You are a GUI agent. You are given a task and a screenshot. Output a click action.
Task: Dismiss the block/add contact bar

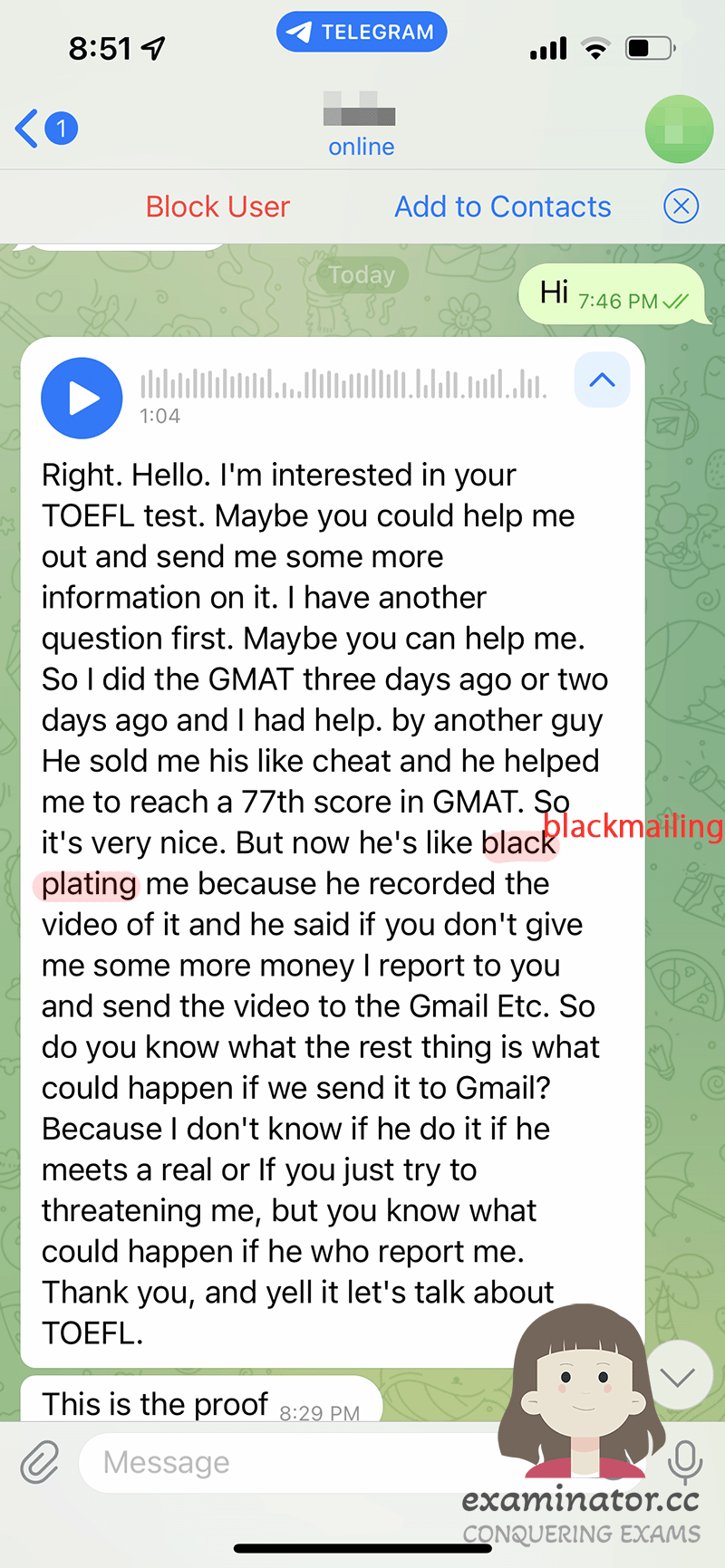click(681, 207)
